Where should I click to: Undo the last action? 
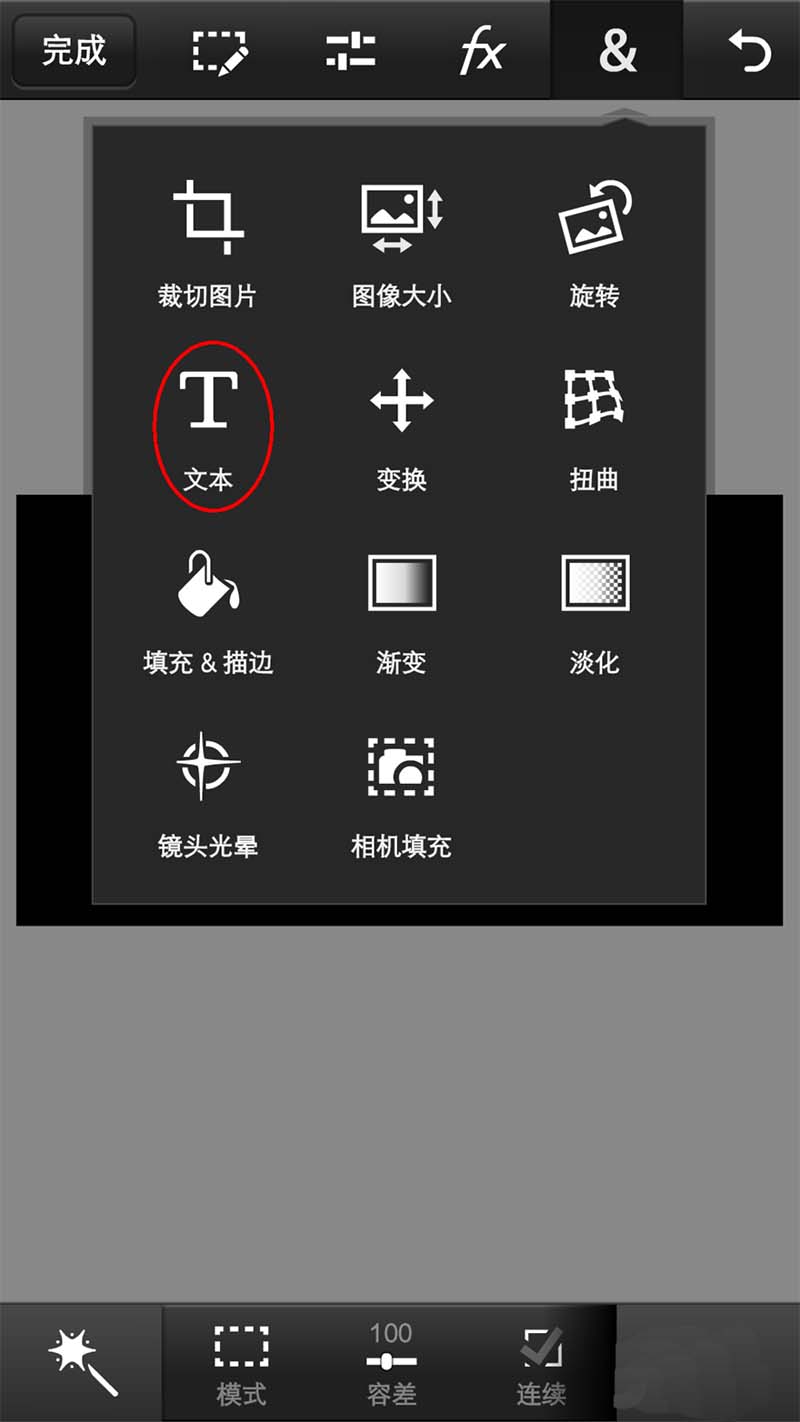tap(748, 50)
